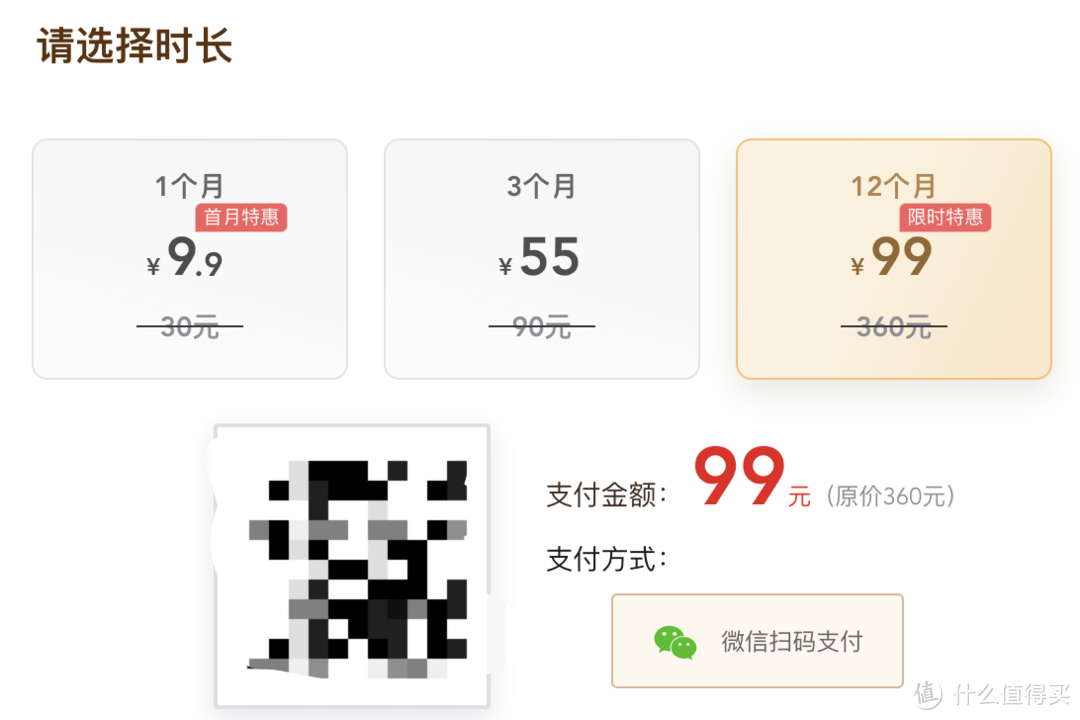Select the 1个月 plan for ¥9.9

click(x=190, y=259)
